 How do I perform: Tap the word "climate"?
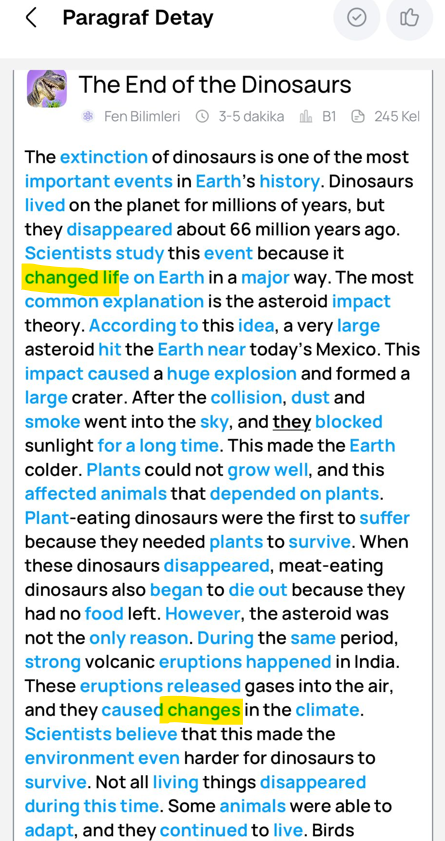click(x=327, y=710)
